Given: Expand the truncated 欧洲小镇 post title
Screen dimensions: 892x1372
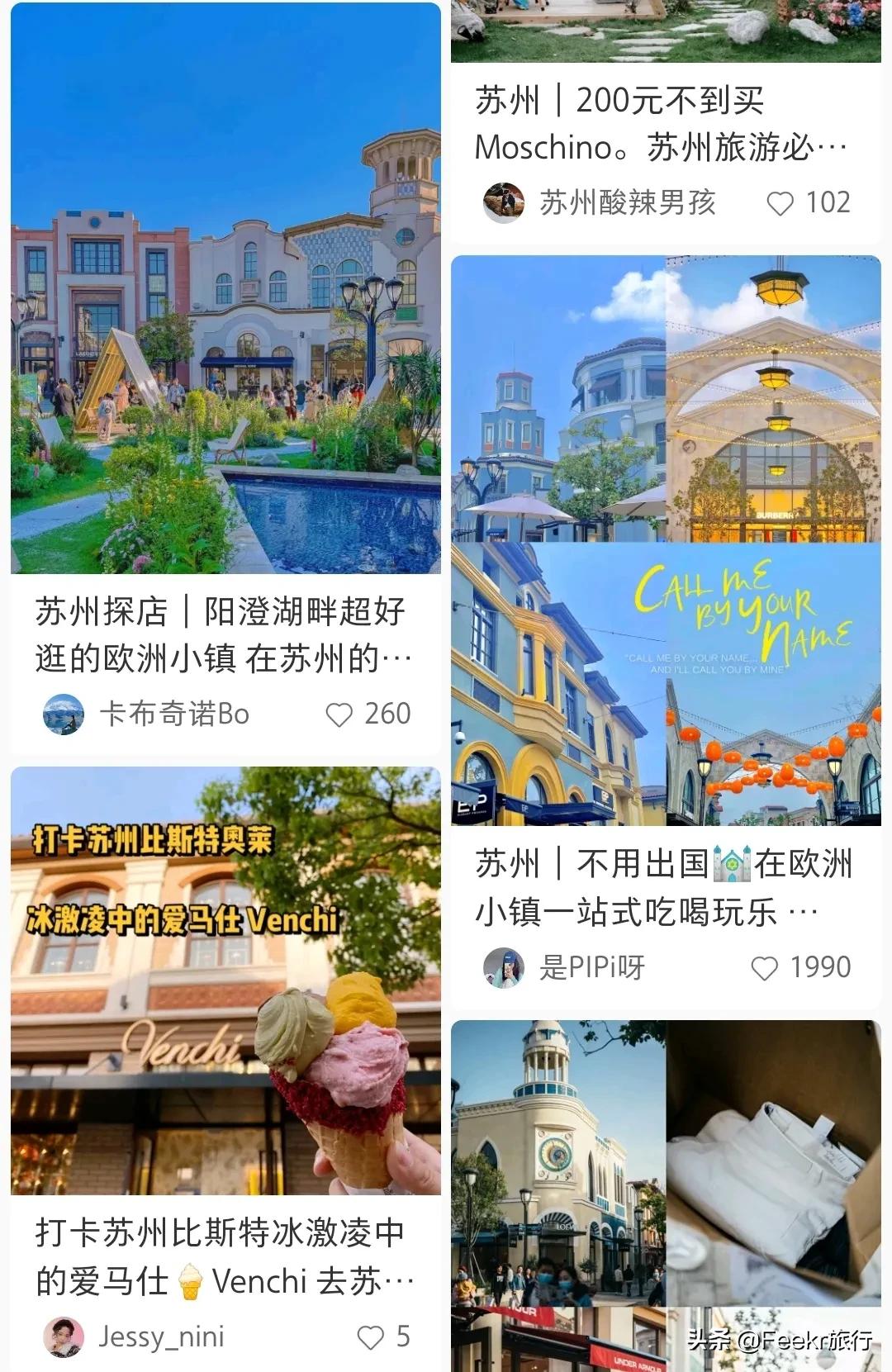Looking at the screenshot, I should (661, 884).
